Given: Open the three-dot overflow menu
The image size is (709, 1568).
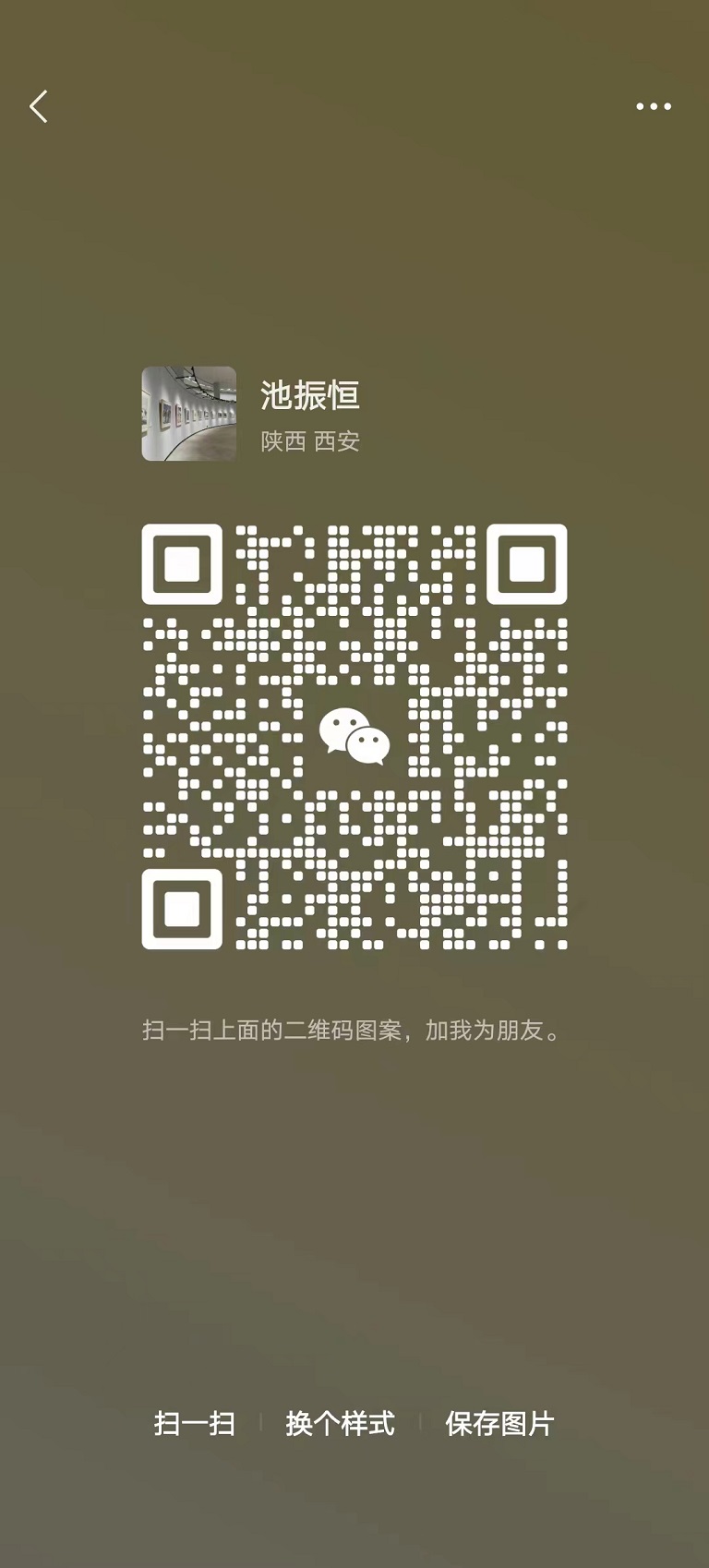Looking at the screenshot, I should tap(654, 107).
